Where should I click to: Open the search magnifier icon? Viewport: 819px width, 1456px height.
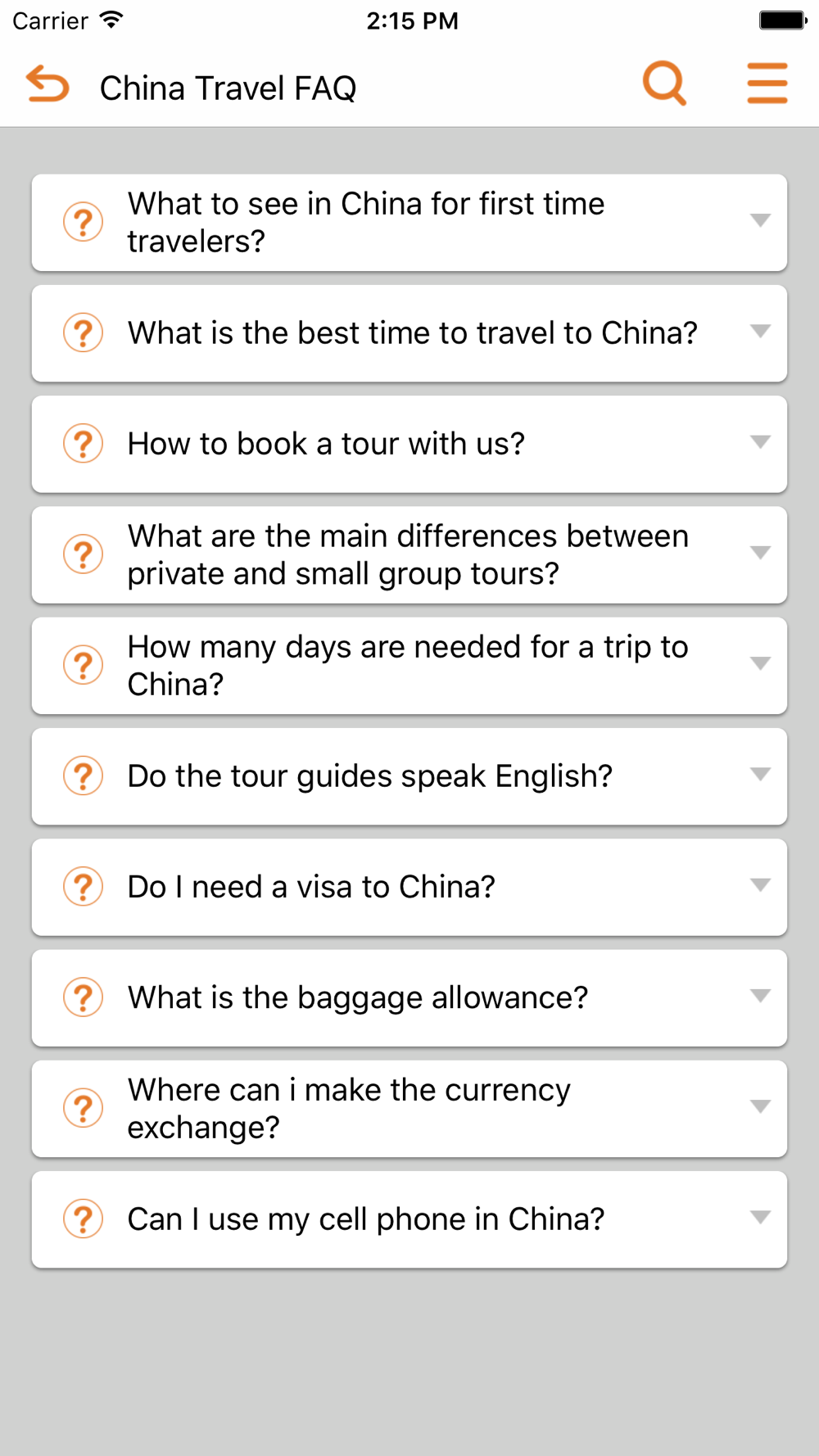[x=664, y=84]
